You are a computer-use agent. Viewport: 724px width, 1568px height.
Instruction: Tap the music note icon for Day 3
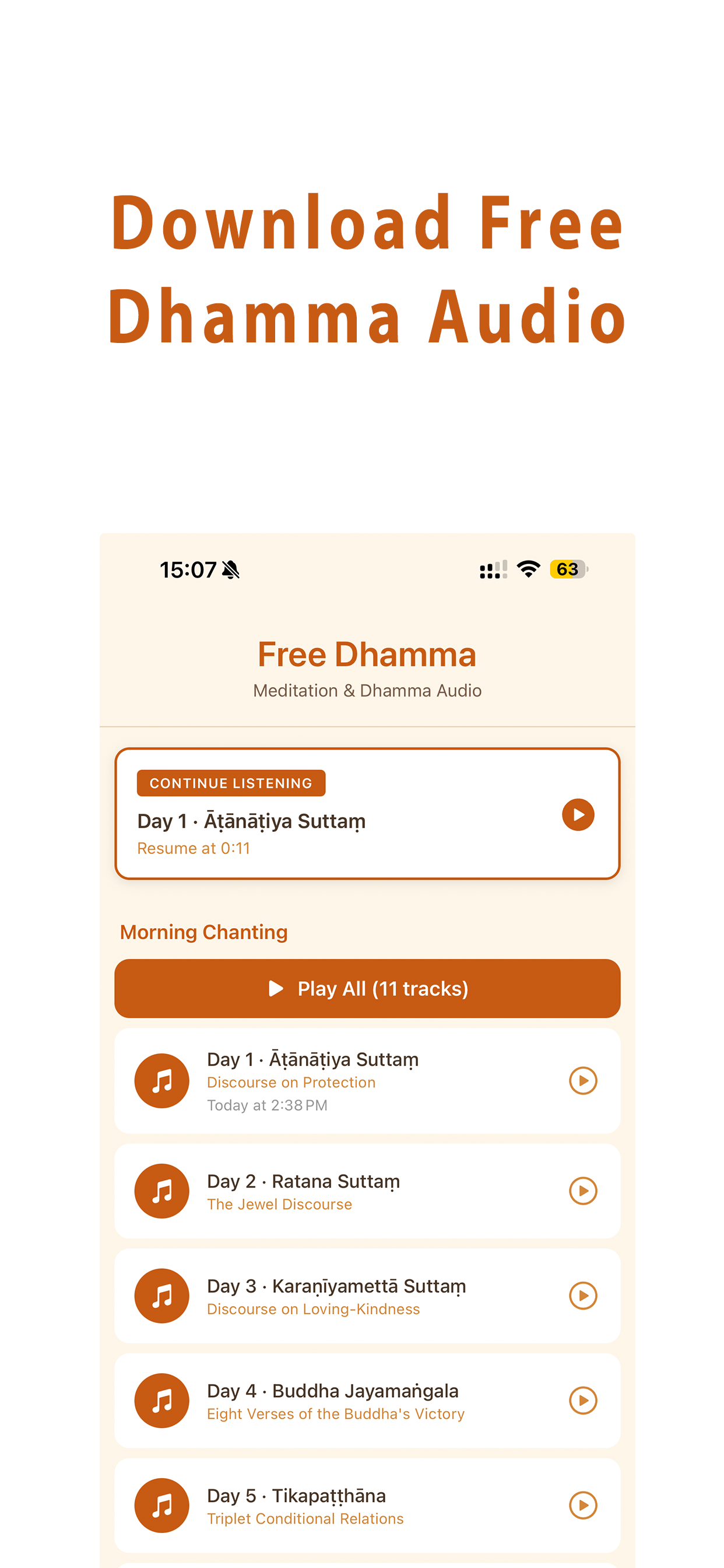point(161,1297)
